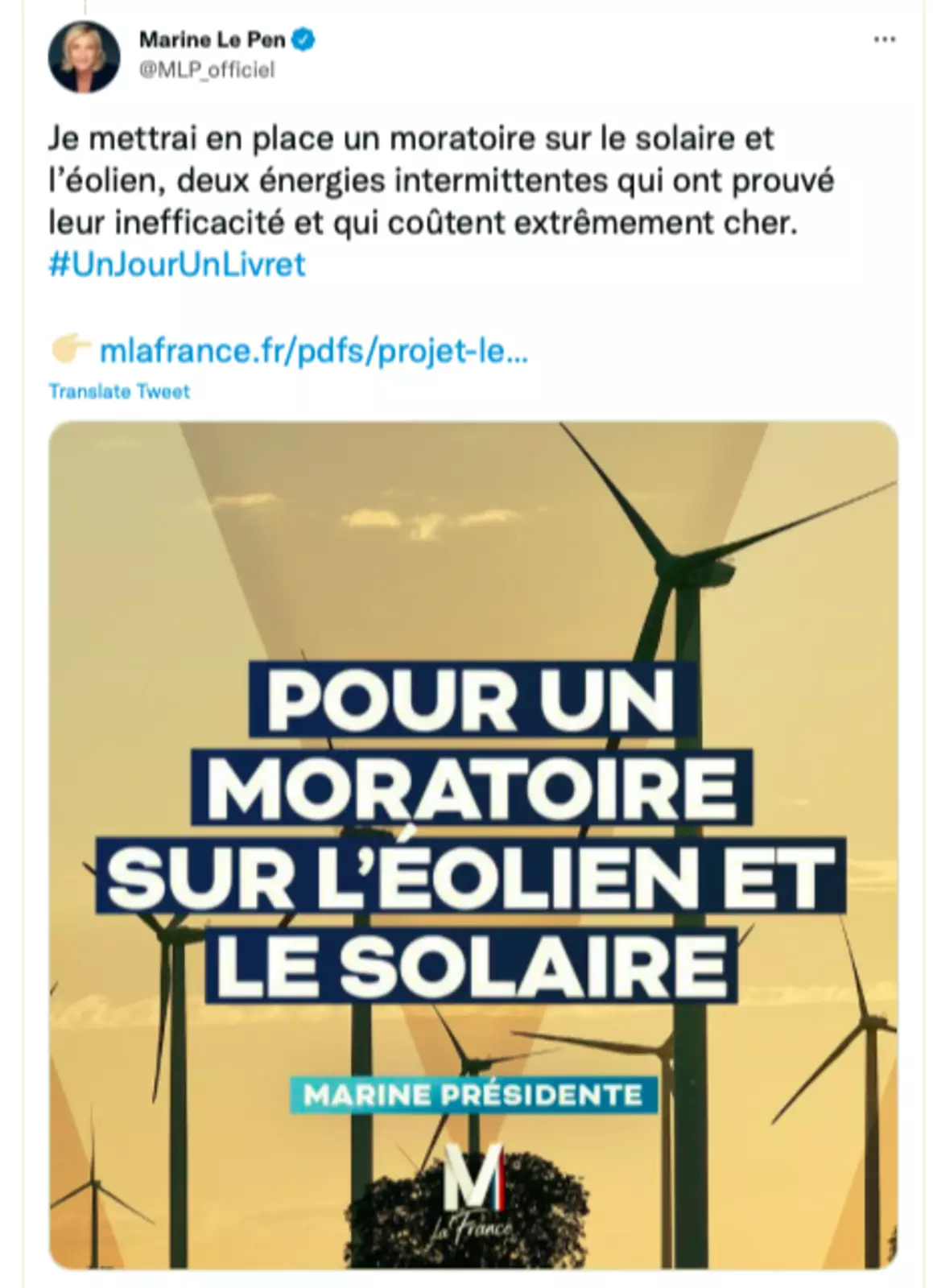The image size is (933, 1288).
Task: Open the tweet's three-dot overflow menu
Action: coord(884,40)
